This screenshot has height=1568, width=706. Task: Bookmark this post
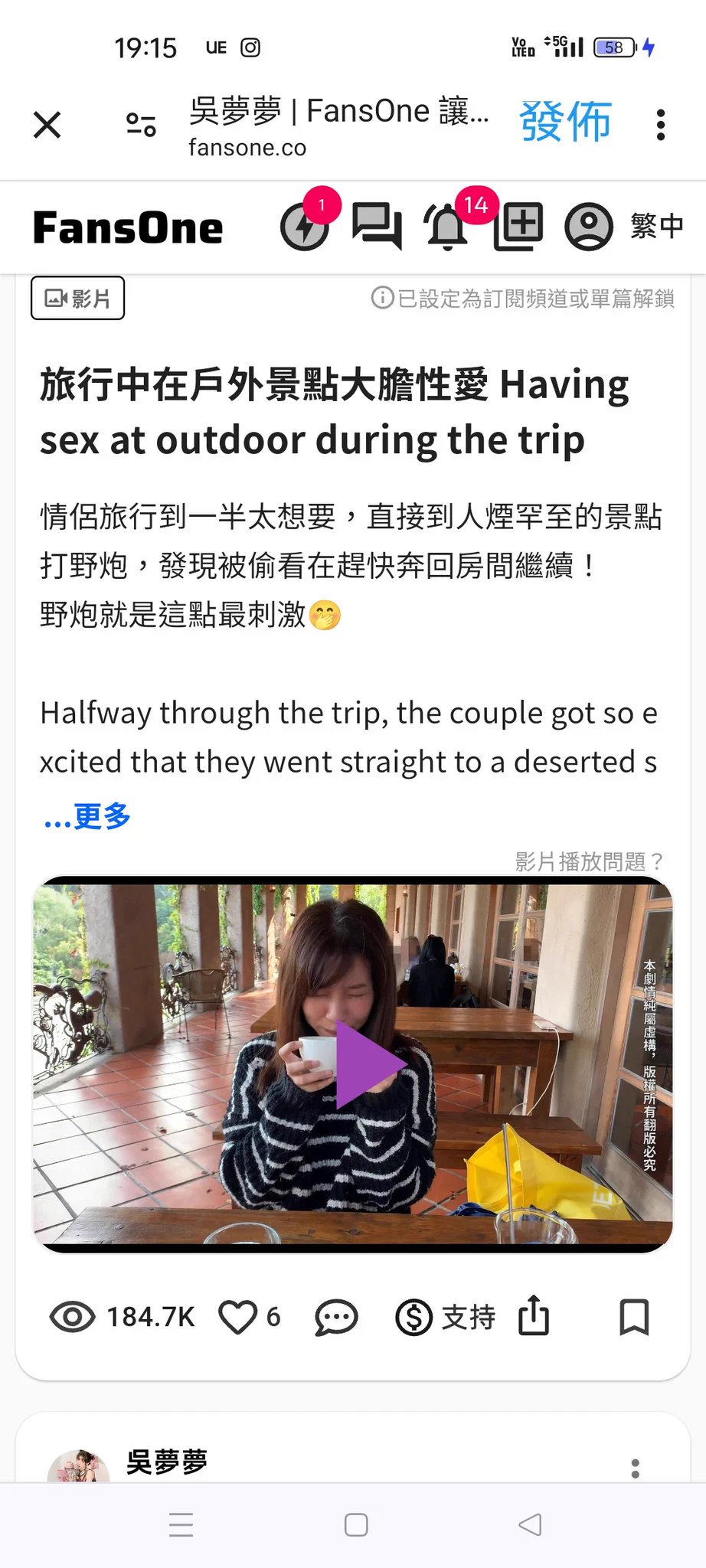pyautogui.click(x=633, y=1318)
